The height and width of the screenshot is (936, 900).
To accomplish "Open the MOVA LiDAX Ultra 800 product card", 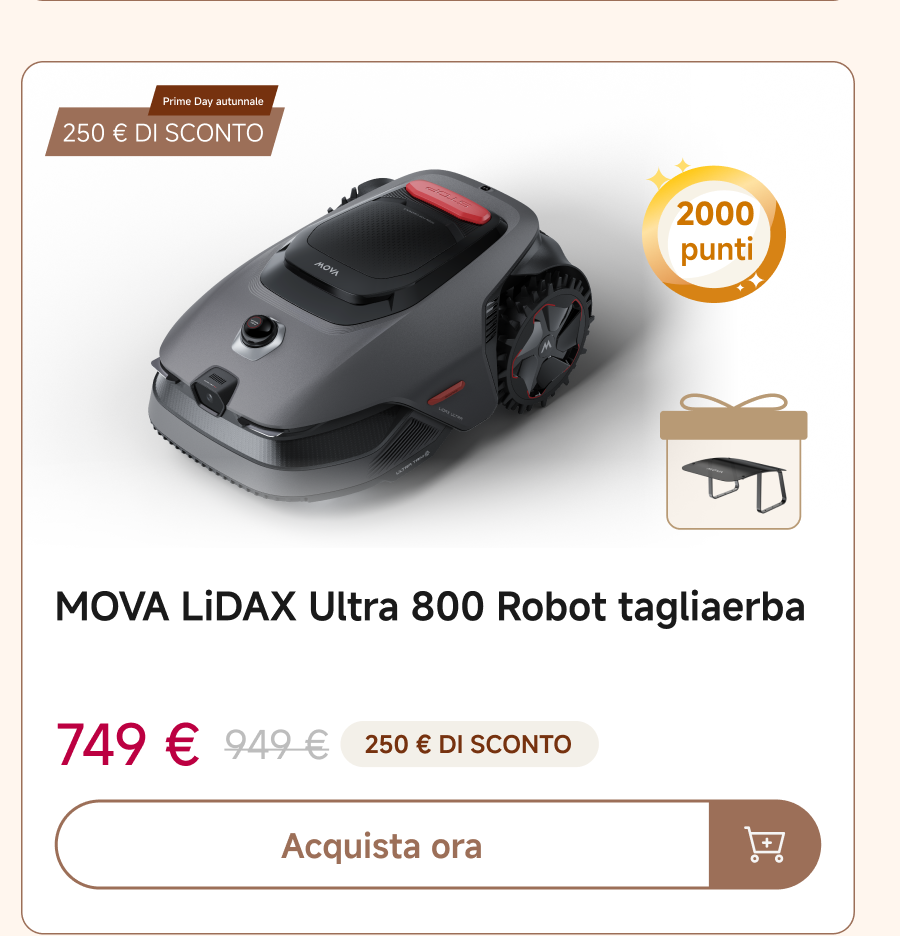I will tap(430, 606).
